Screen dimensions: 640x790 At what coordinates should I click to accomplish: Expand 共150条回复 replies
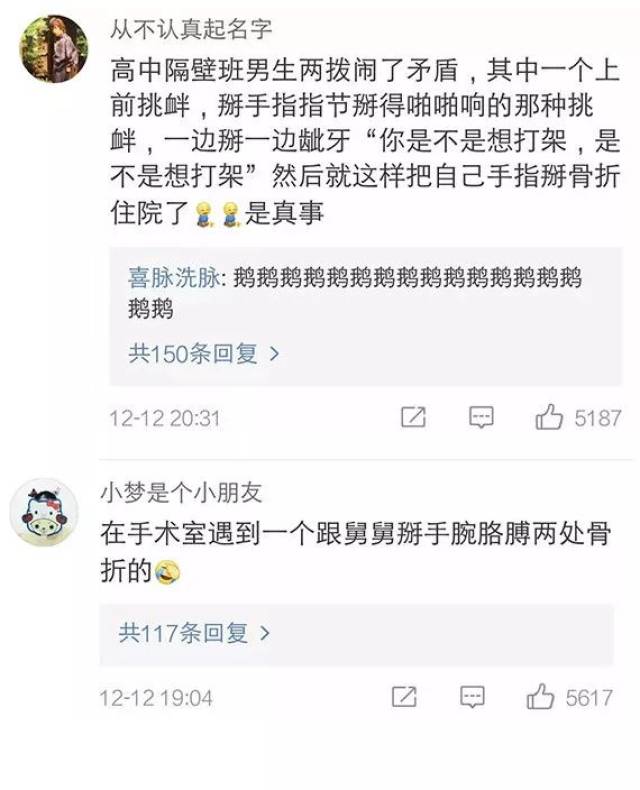click(203, 352)
